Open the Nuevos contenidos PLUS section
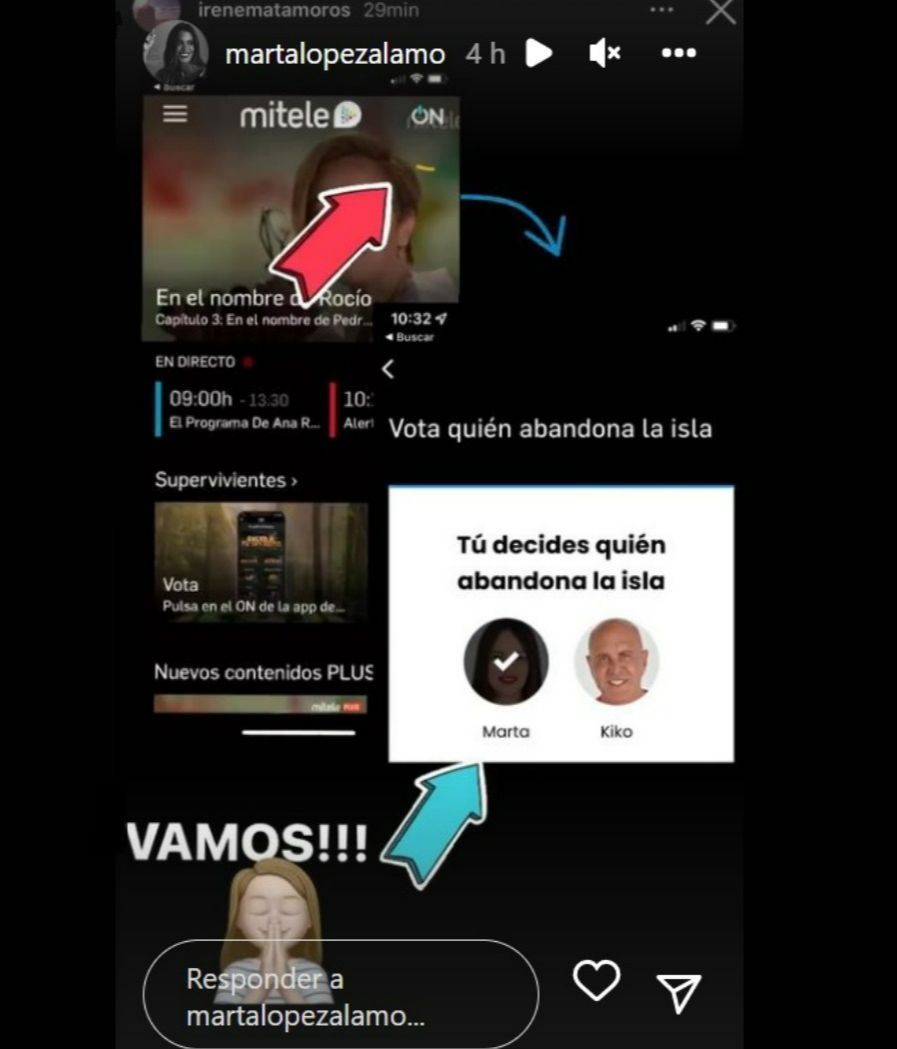897x1049 pixels. click(266, 672)
